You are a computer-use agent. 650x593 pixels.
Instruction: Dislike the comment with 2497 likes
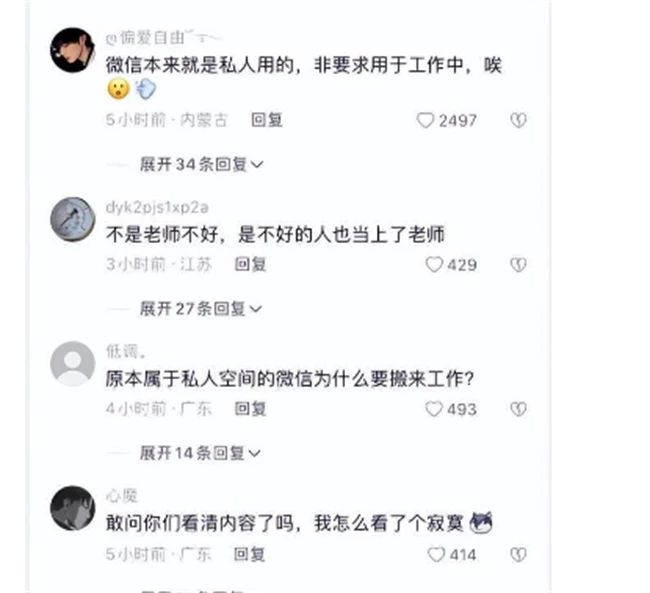518,120
